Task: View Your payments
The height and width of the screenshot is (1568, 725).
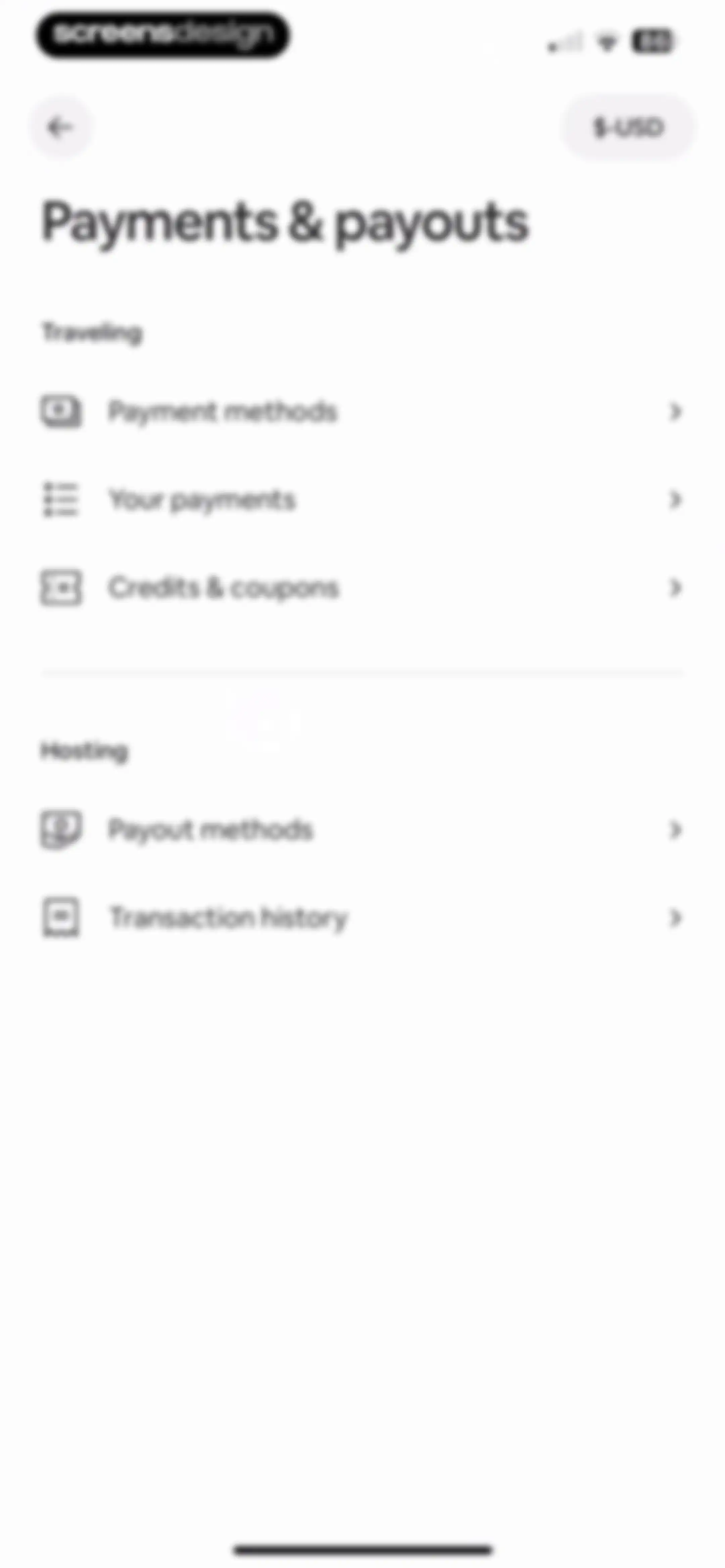Action: pos(362,500)
